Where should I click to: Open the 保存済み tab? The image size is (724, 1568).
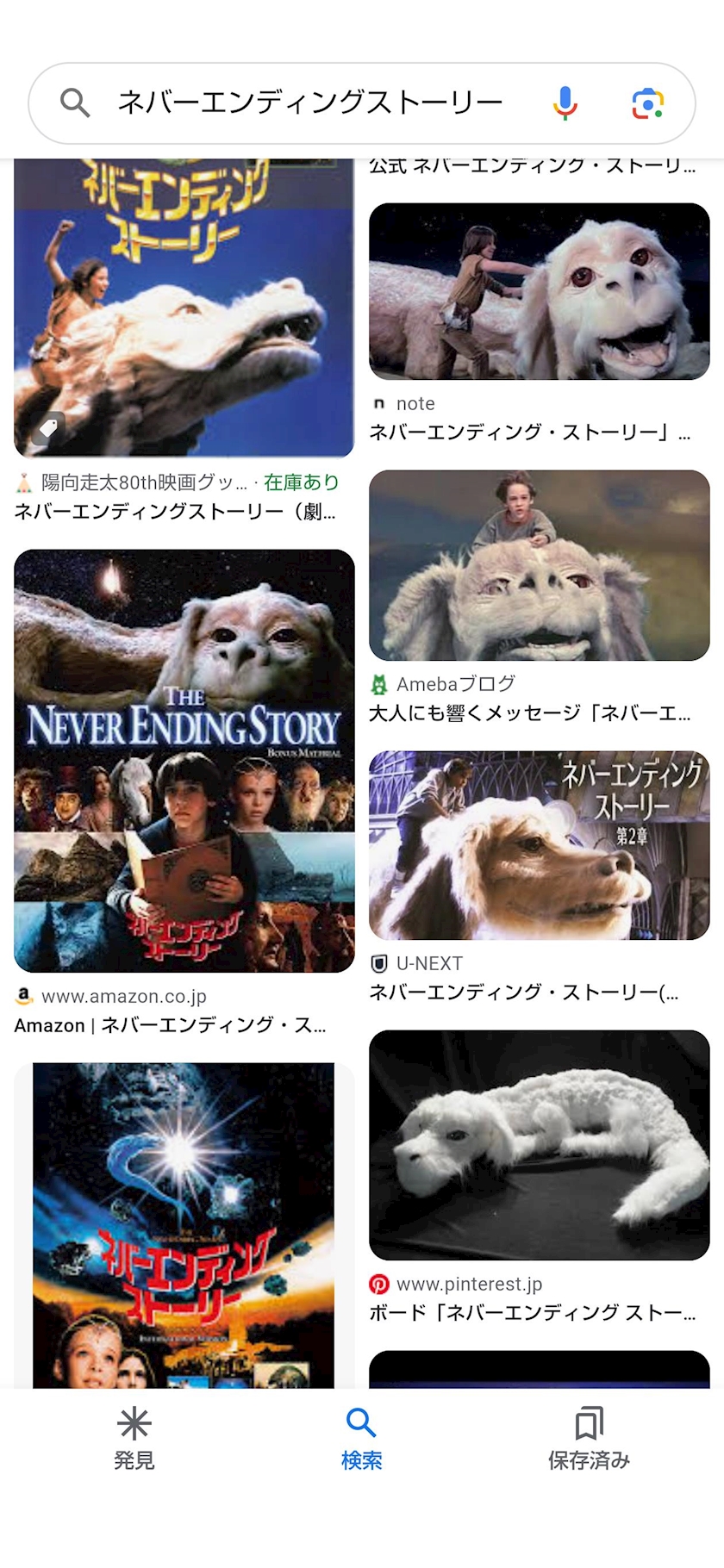click(589, 1437)
